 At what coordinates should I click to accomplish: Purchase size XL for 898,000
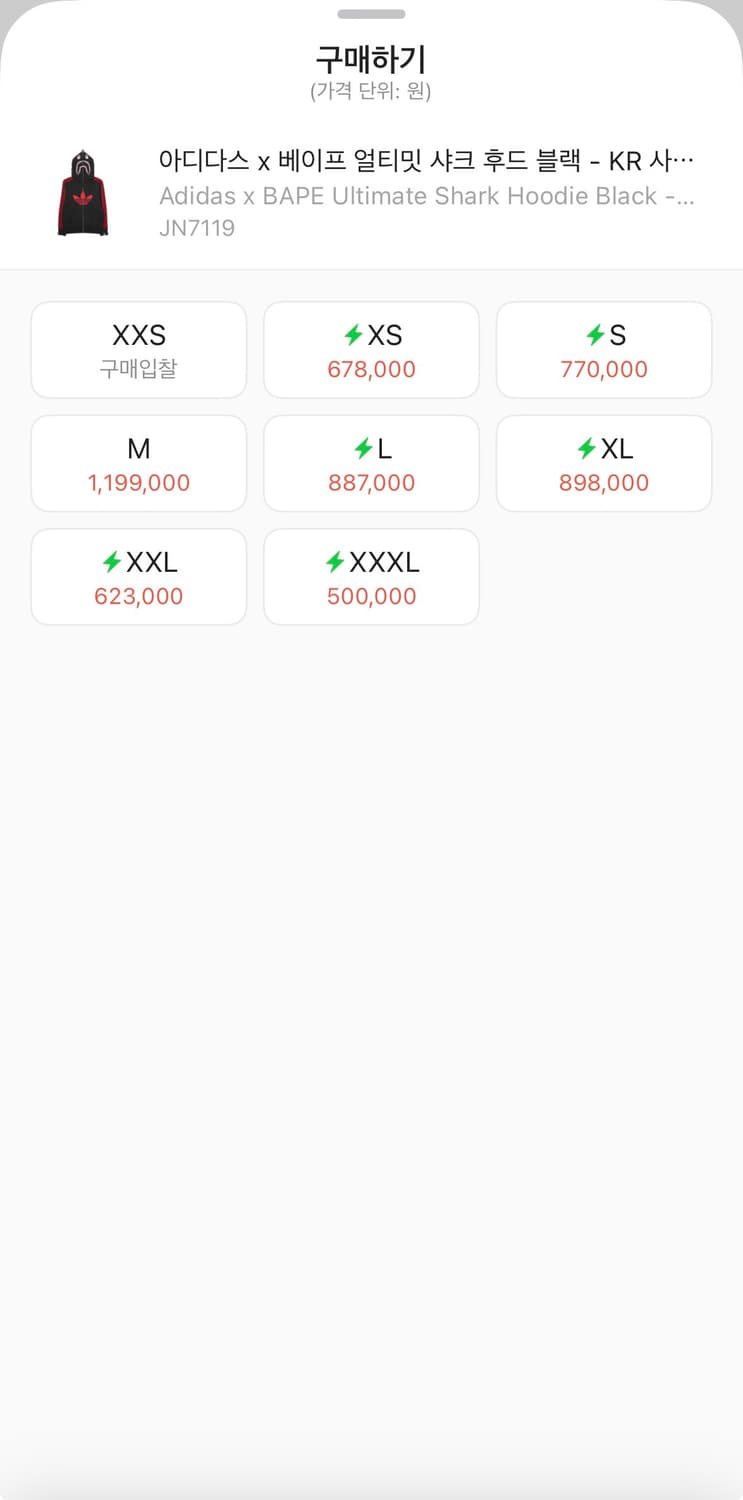coord(604,463)
